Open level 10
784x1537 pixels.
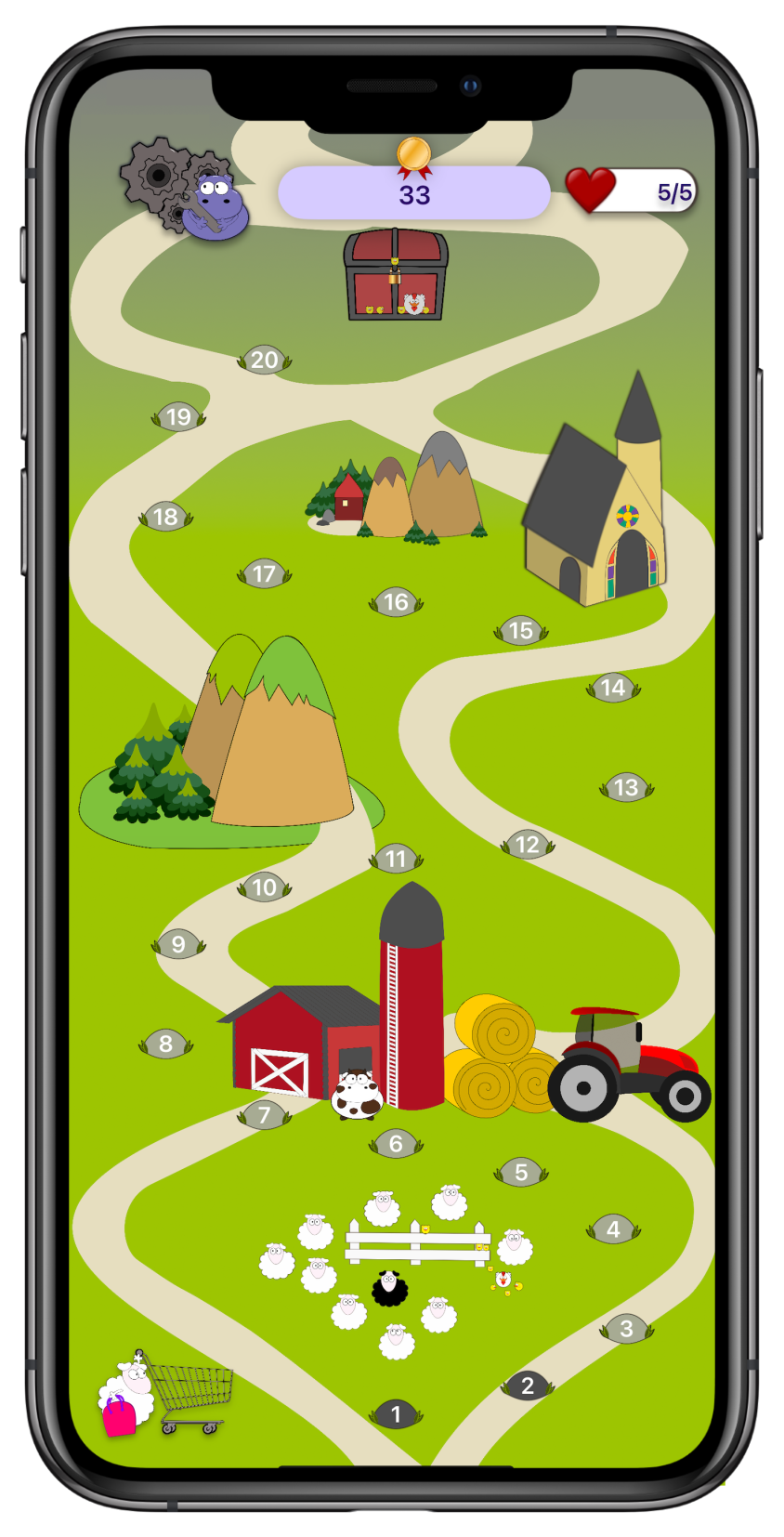pos(264,887)
